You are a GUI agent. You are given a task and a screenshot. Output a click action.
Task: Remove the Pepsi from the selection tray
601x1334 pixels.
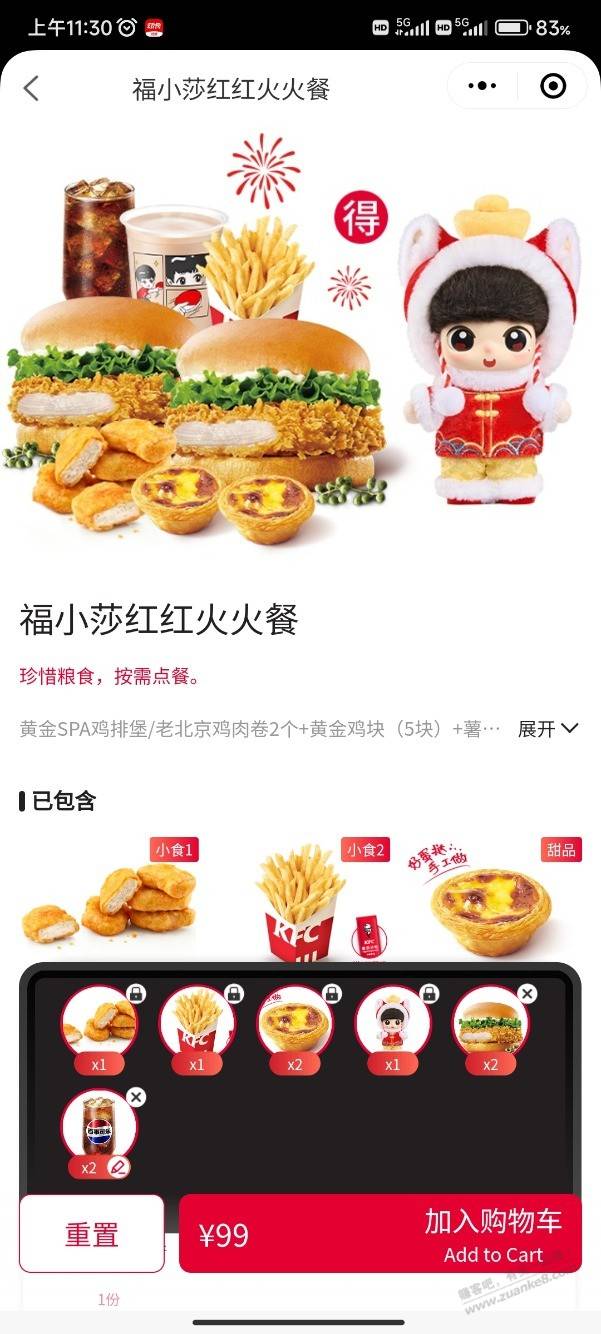(x=136, y=1097)
